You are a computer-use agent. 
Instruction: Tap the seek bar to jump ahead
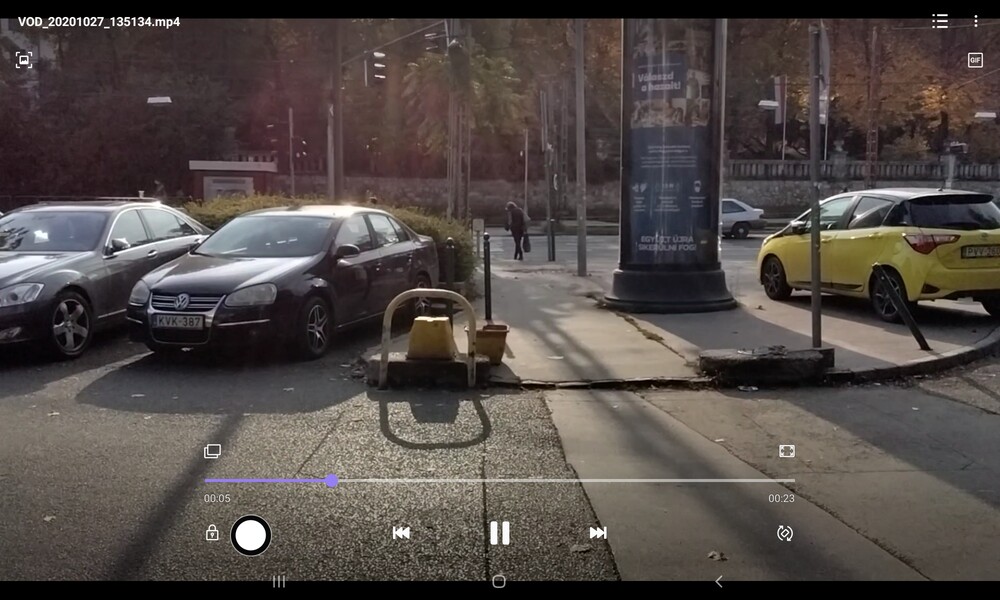600,481
